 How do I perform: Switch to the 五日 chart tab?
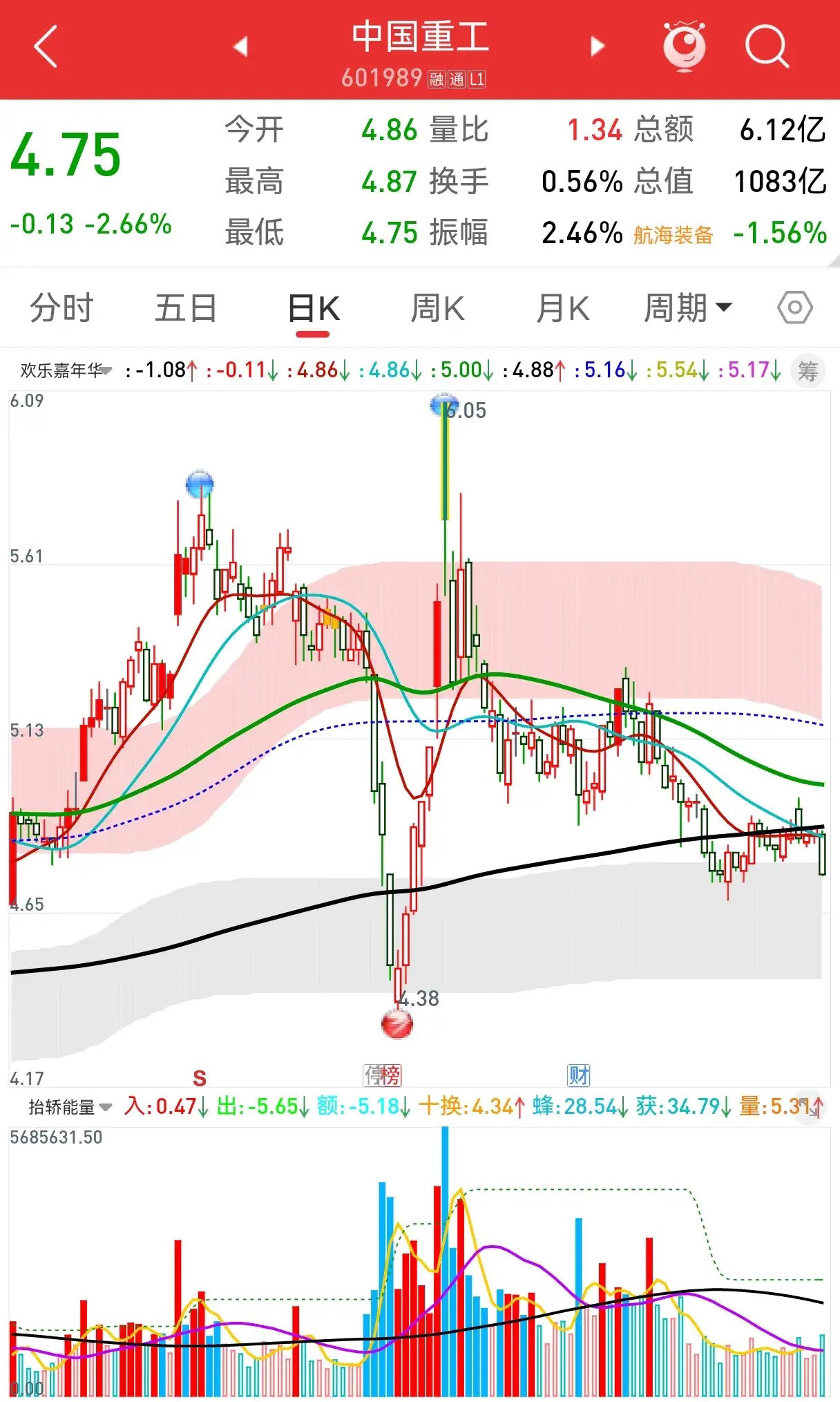186,308
